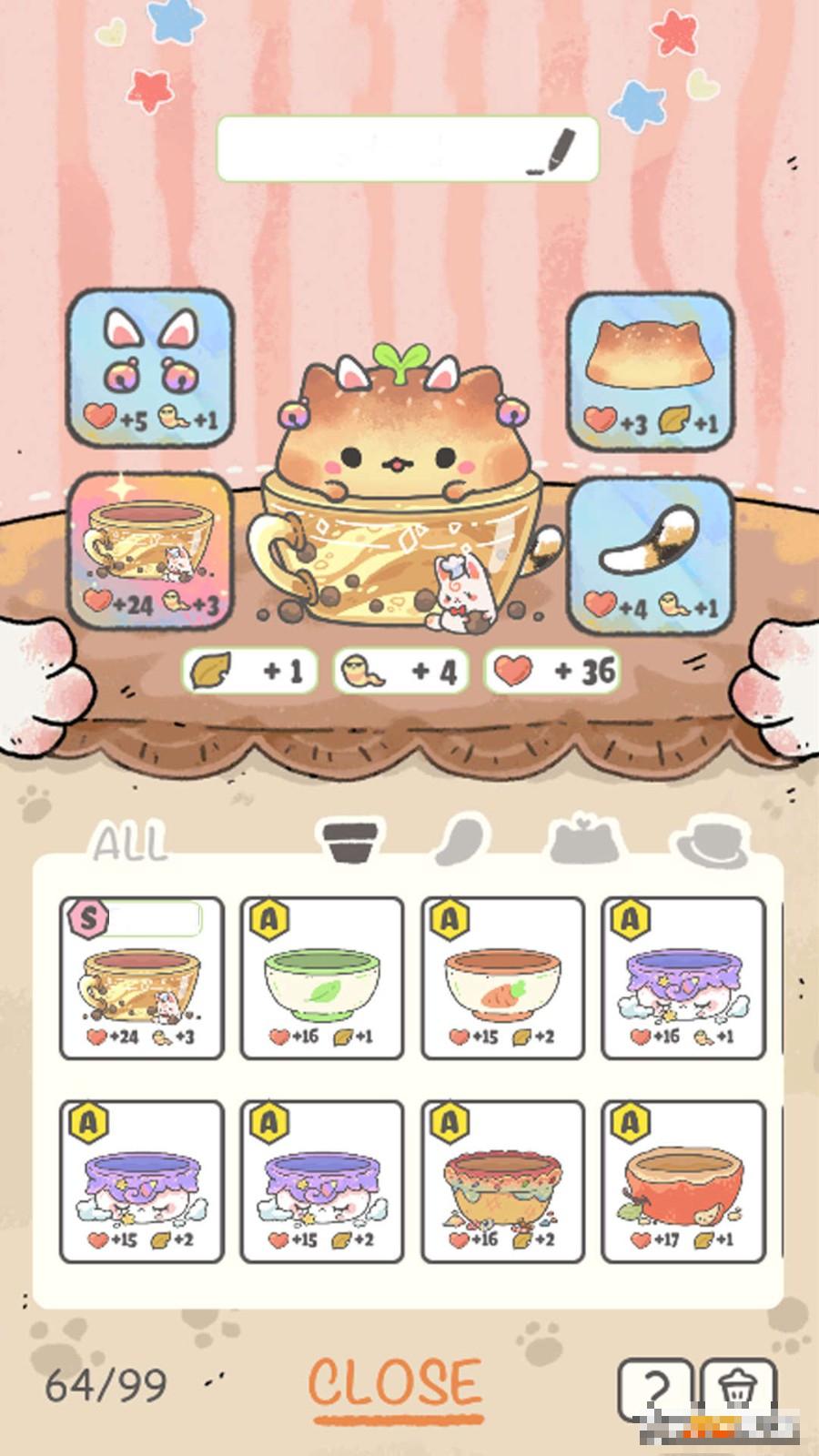The height and width of the screenshot is (1456, 819).
Task: Select the S-rank golden teacup item
Action: pos(142,978)
